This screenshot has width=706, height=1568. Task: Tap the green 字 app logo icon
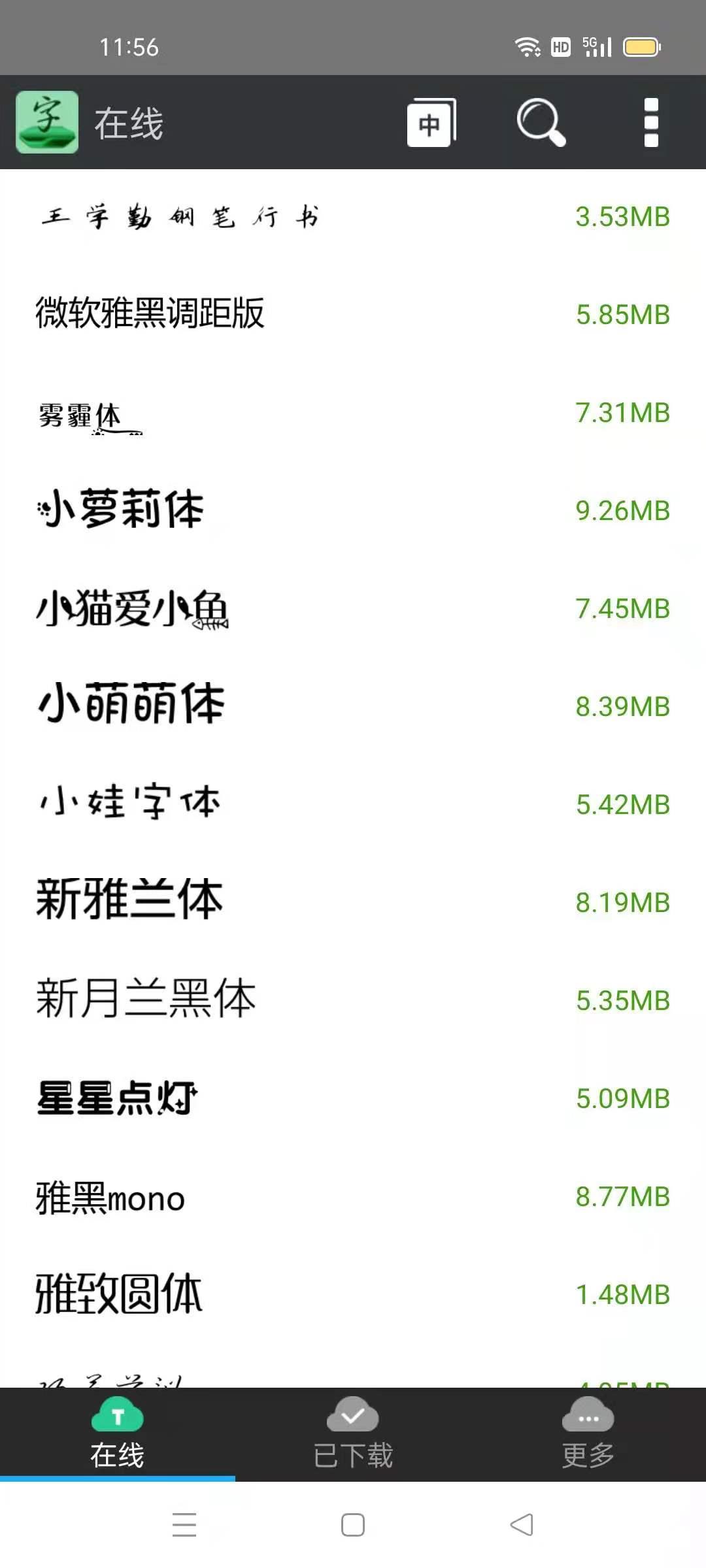point(46,123)
